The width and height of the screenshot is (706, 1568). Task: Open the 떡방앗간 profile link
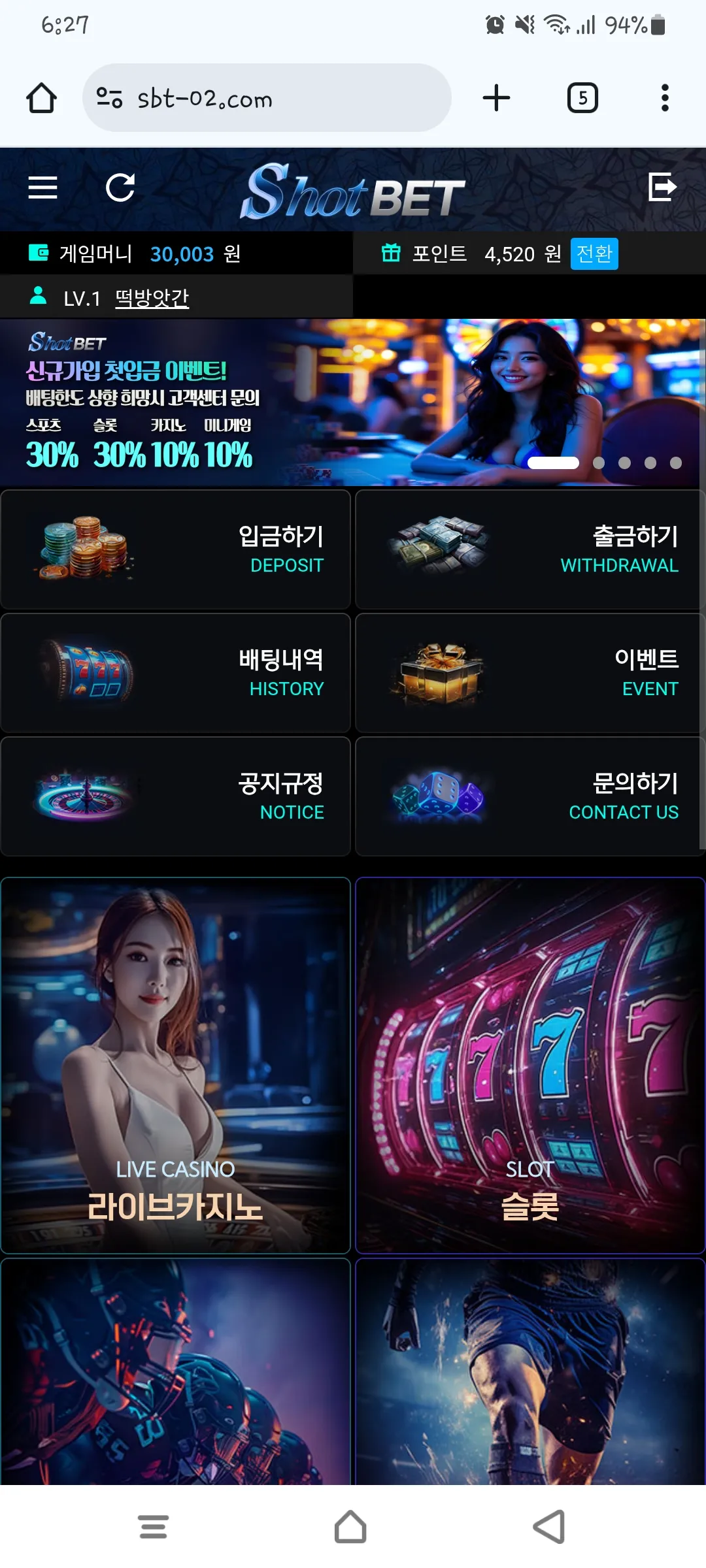tap(152, 298)
